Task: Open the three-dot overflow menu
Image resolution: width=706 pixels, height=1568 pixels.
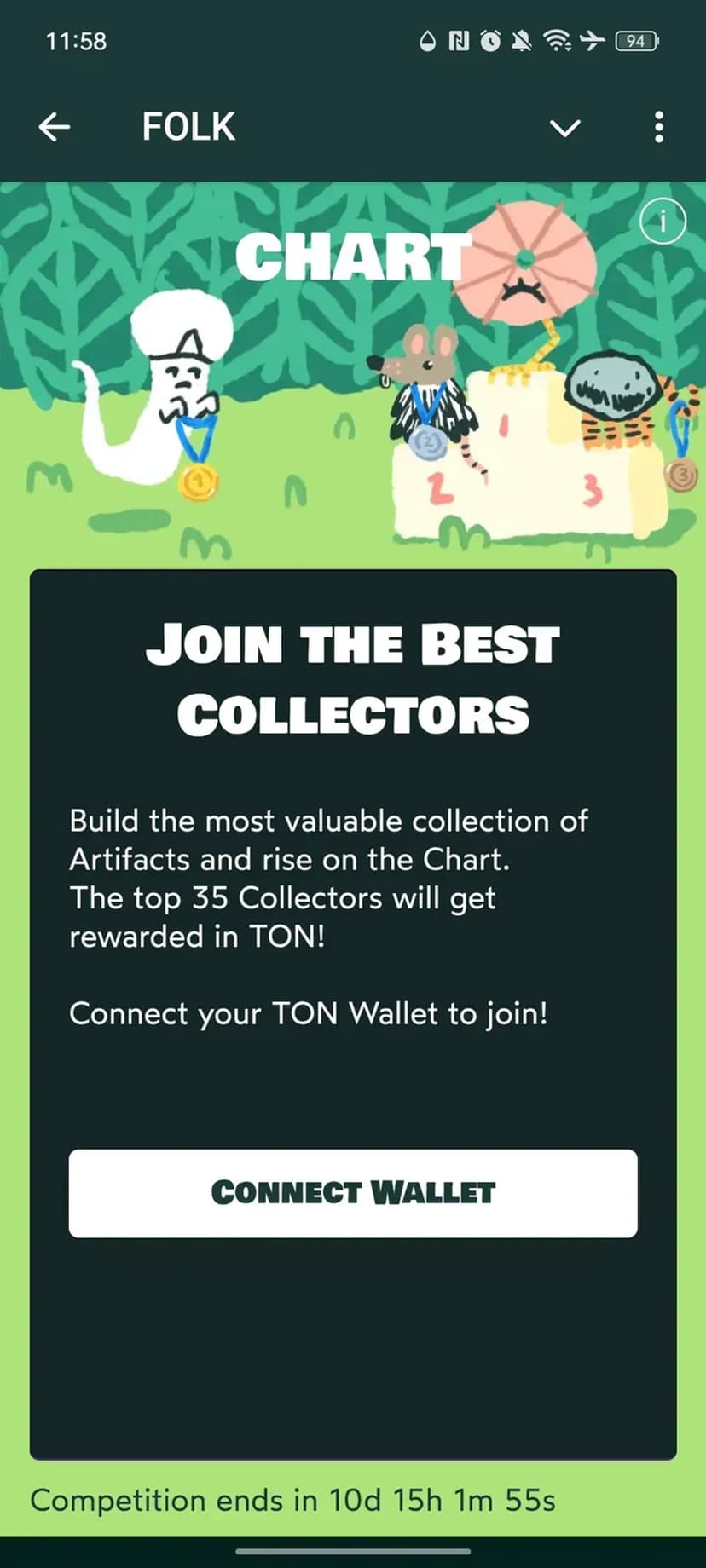Action: pos(658,128)
